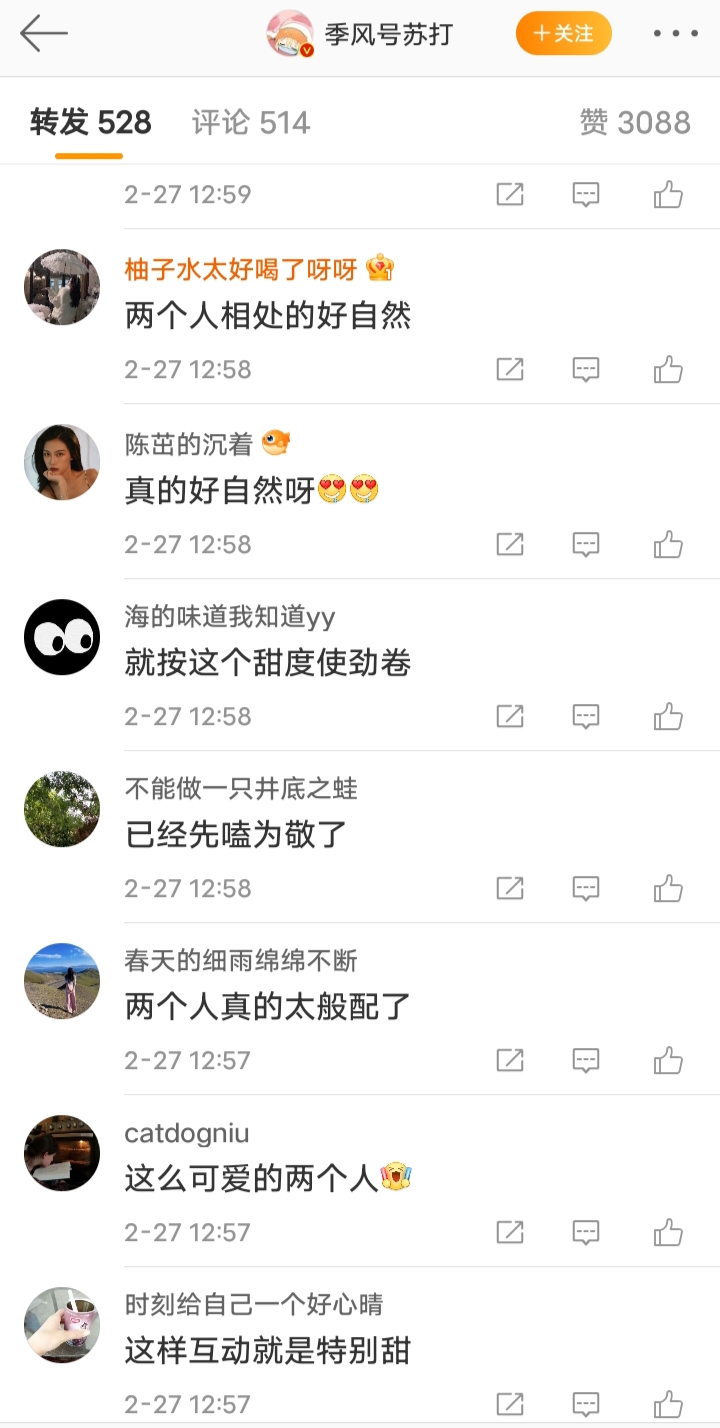The height and width of the screenshot is (1428, 720).
Task: Open 海的味道我知道yy's avatar
Action: click(62, 637)
